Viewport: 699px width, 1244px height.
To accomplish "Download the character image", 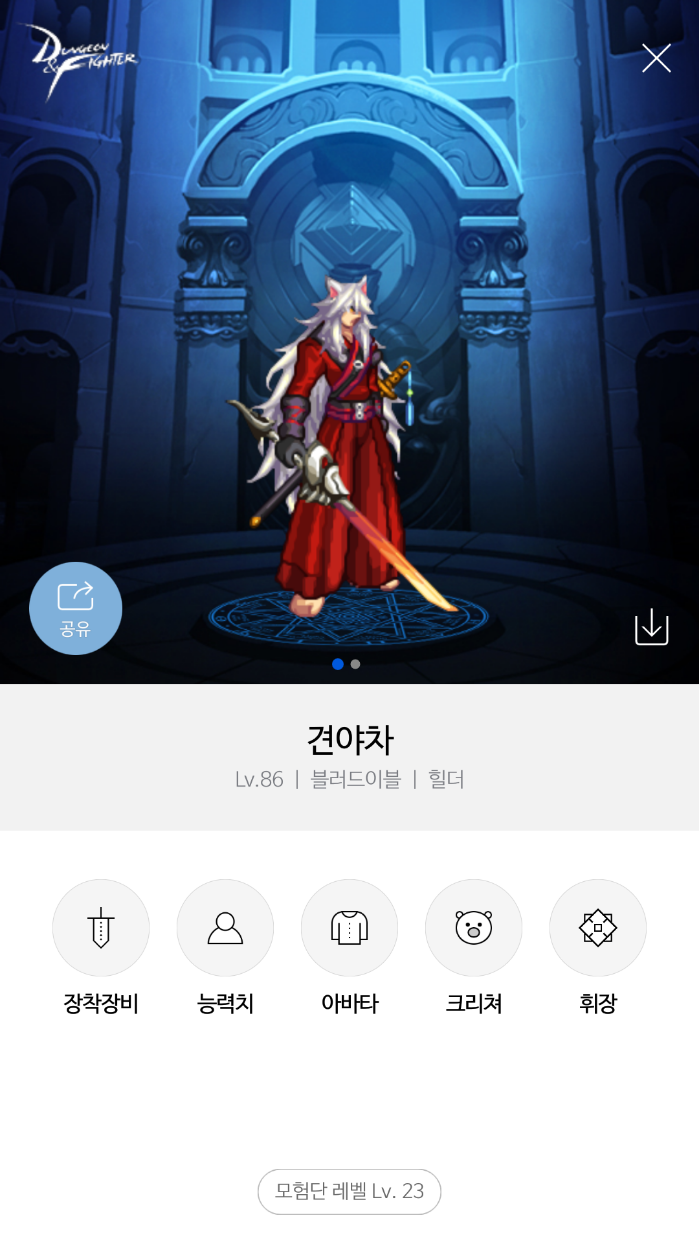I will point(651,627).
